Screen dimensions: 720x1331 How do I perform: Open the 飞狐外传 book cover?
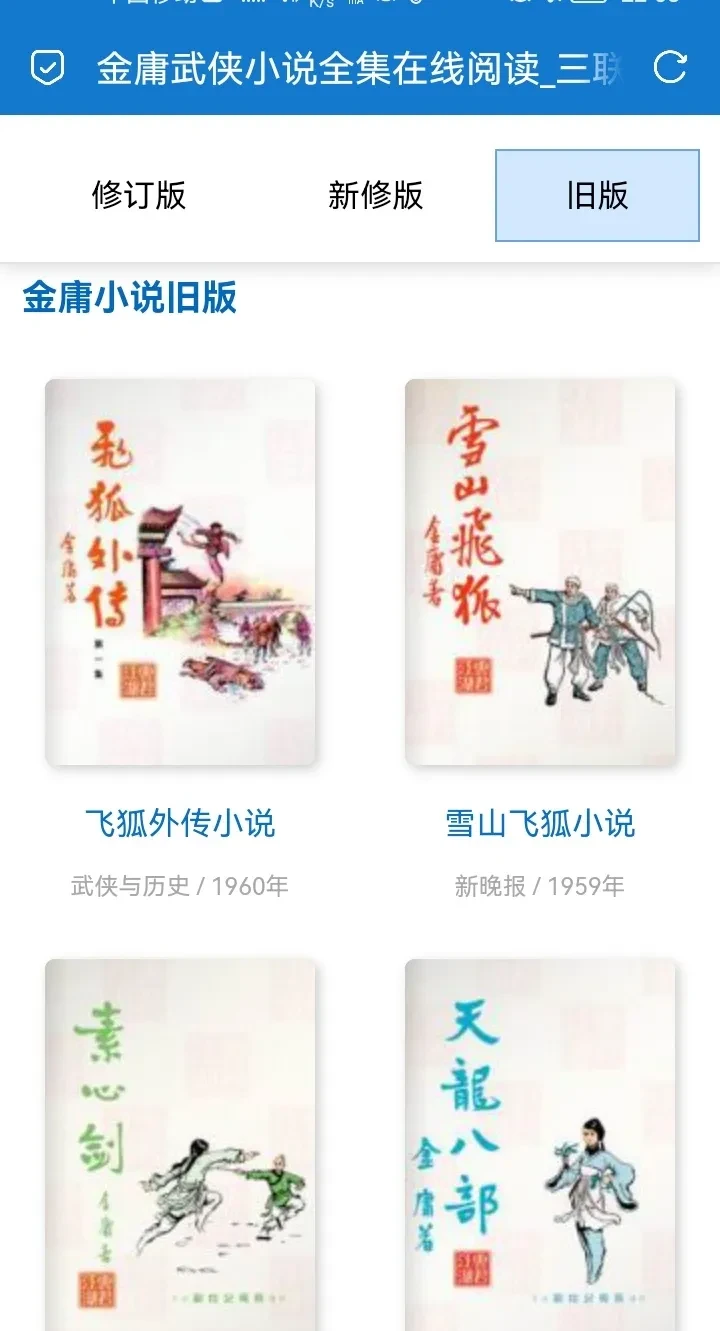tap(180, 572)
